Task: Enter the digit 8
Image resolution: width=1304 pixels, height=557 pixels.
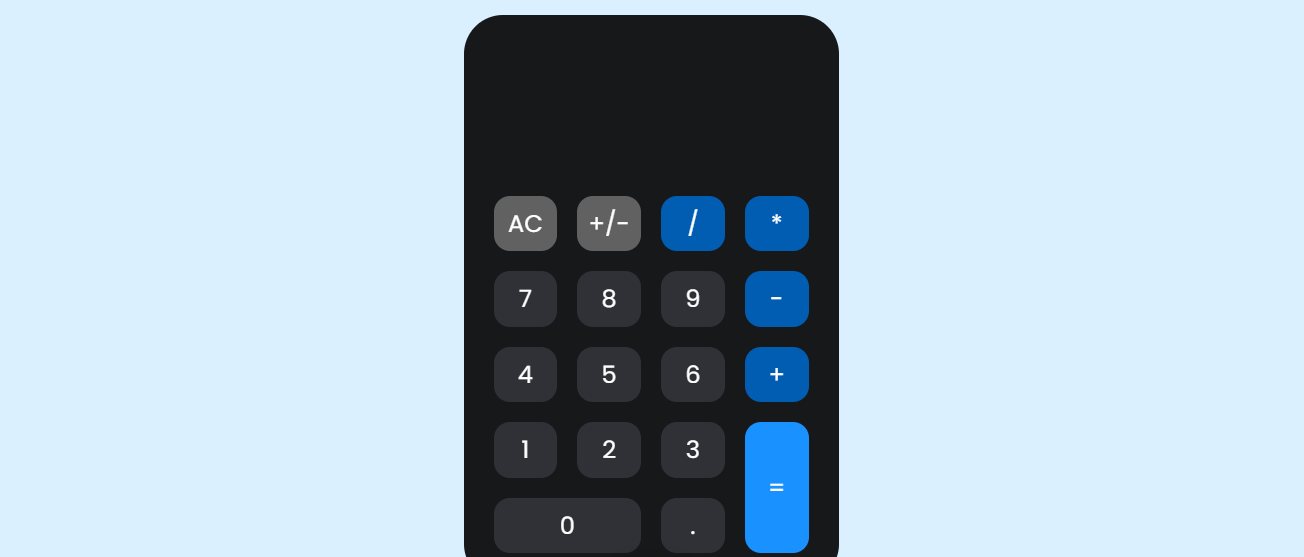Action: tap(609, 299)
